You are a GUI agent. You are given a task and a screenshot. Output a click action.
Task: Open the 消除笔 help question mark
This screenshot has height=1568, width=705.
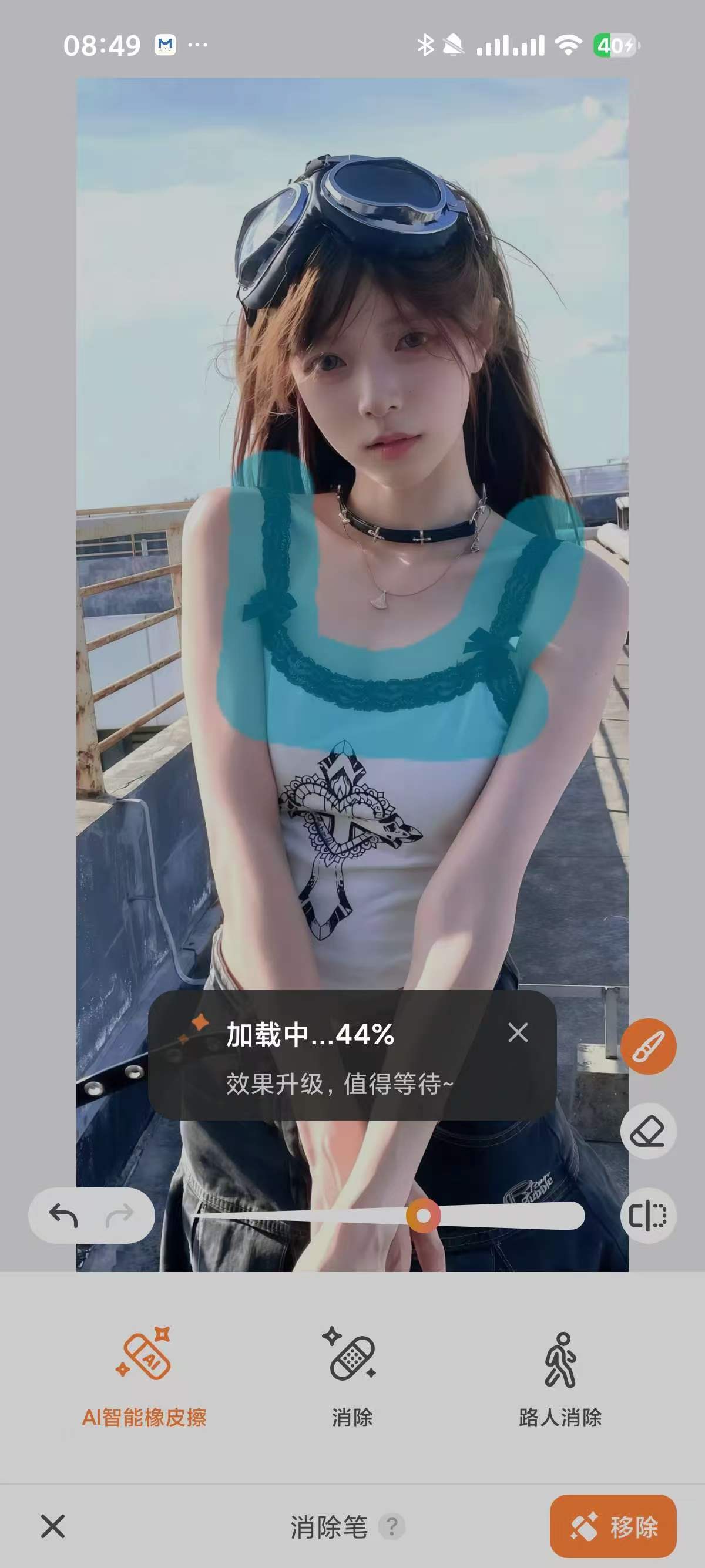(391, 1527)
